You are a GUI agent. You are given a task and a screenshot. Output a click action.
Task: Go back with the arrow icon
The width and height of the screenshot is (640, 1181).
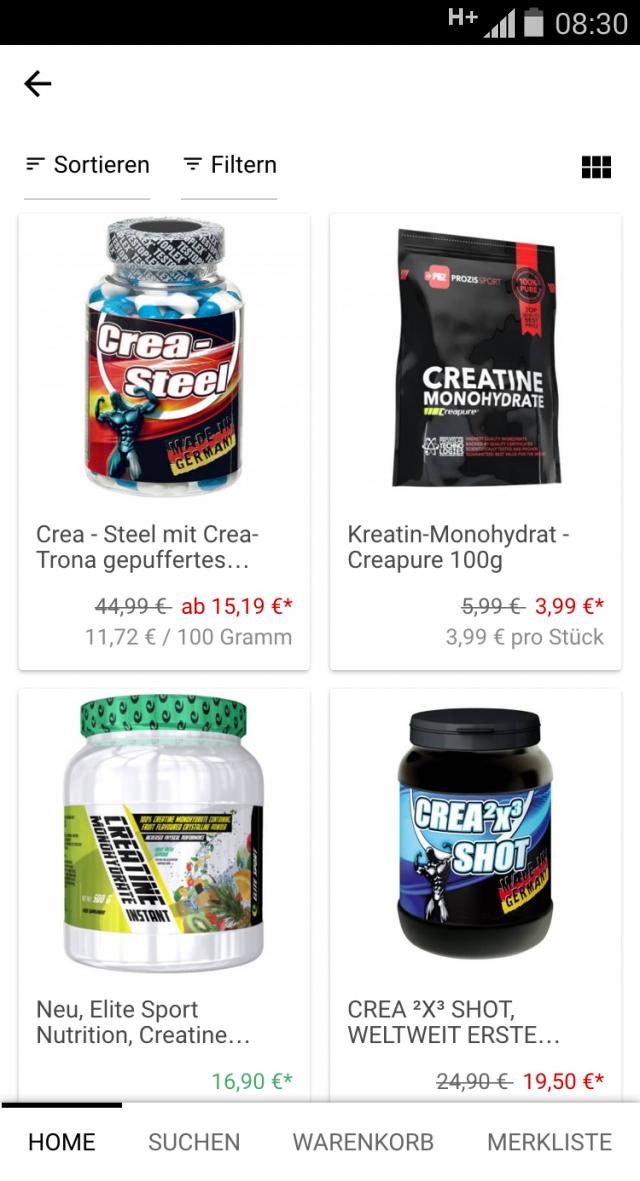coord(38,83)
